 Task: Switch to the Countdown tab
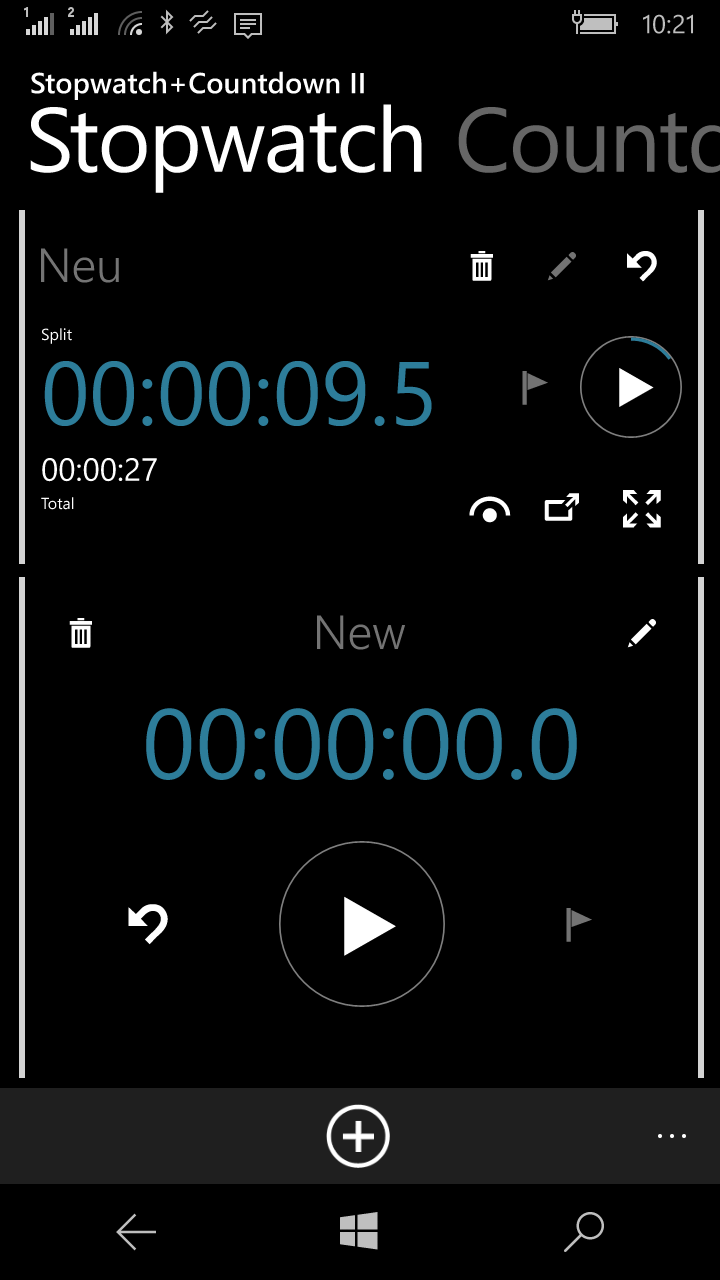pyautogui.click(x=588, y=142)
